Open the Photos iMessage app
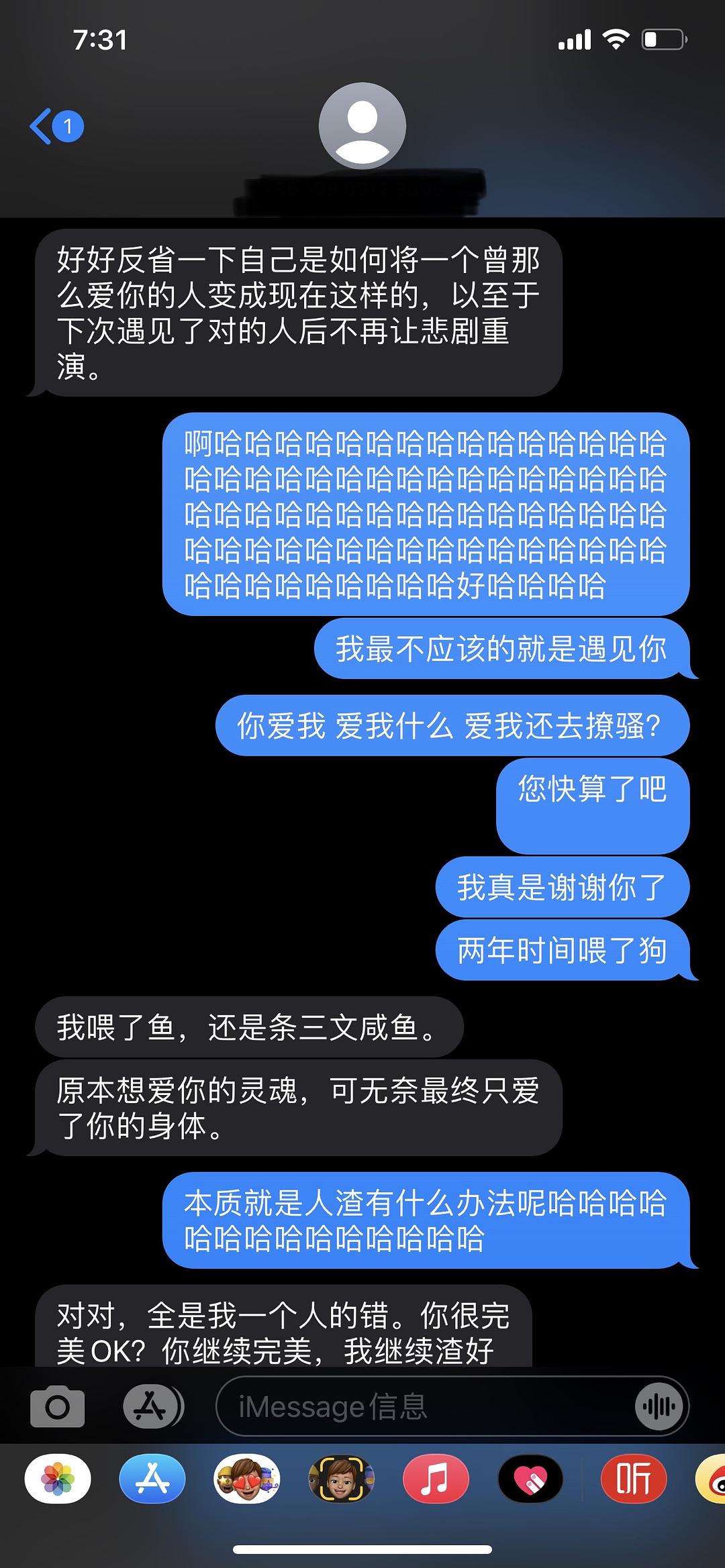 click(x=58, y=1479)
